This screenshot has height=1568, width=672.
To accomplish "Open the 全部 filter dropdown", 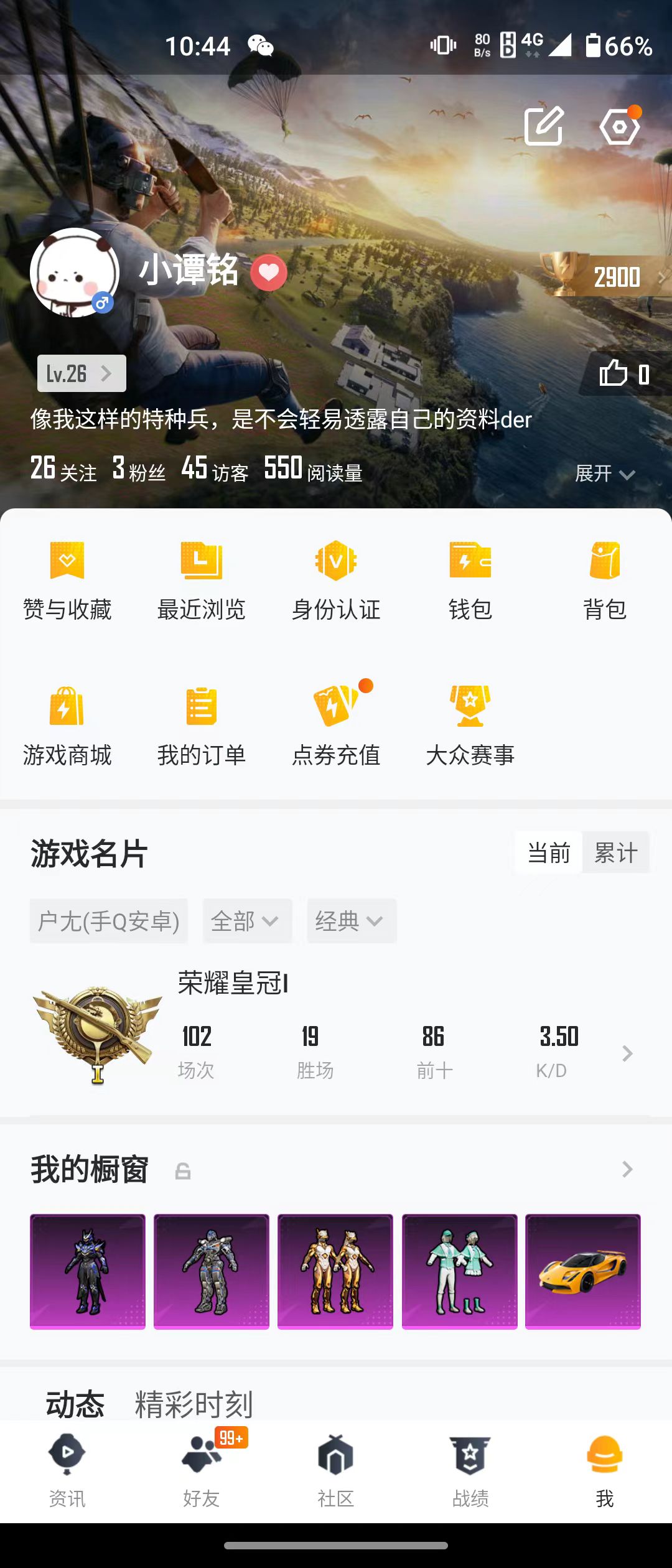I will [x=247, y=921].
